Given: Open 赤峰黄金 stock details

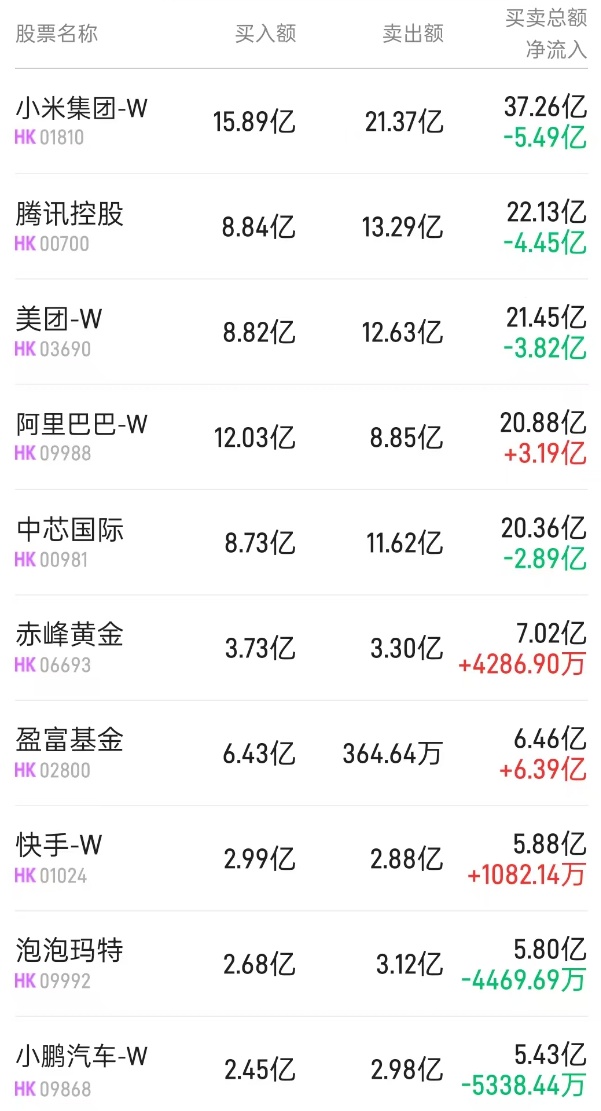Looking at the screenshot, I should (x=70, y=635).
